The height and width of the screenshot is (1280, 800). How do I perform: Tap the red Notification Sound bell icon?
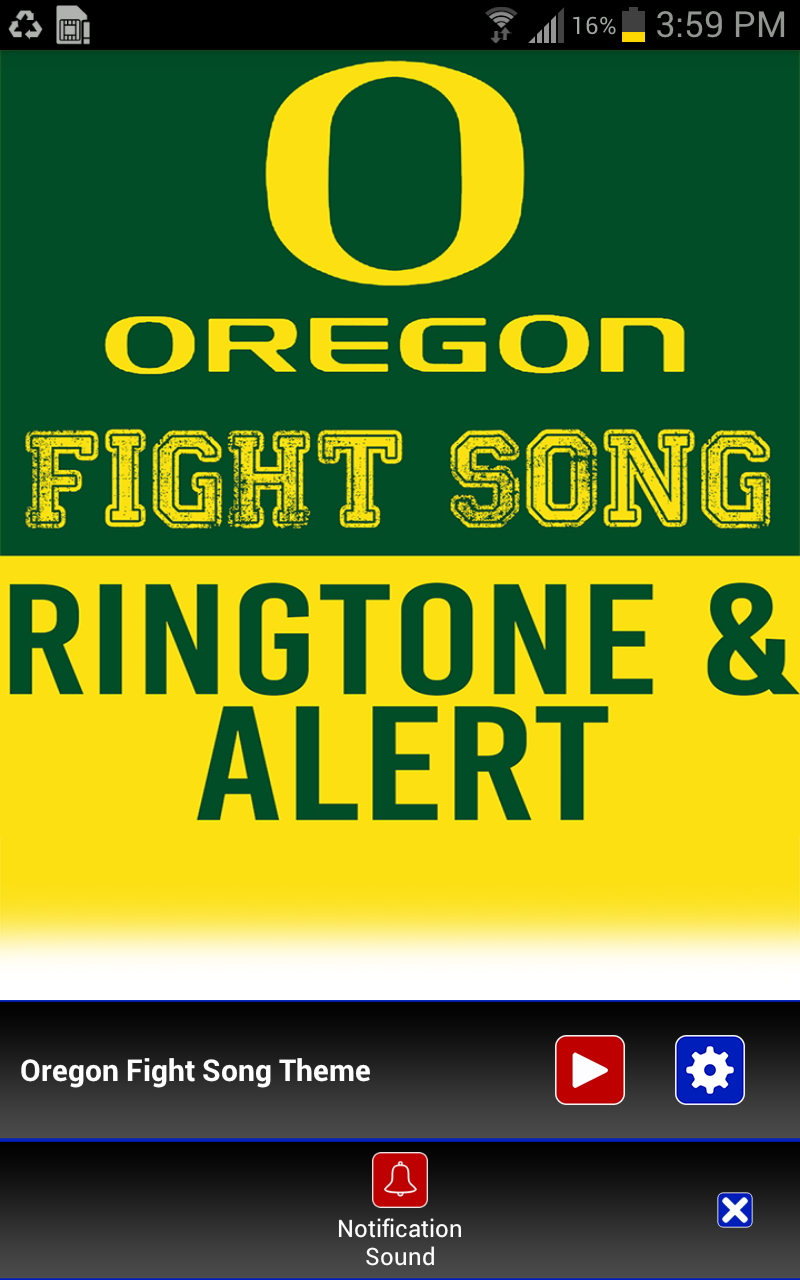(x=399, y=1178)
